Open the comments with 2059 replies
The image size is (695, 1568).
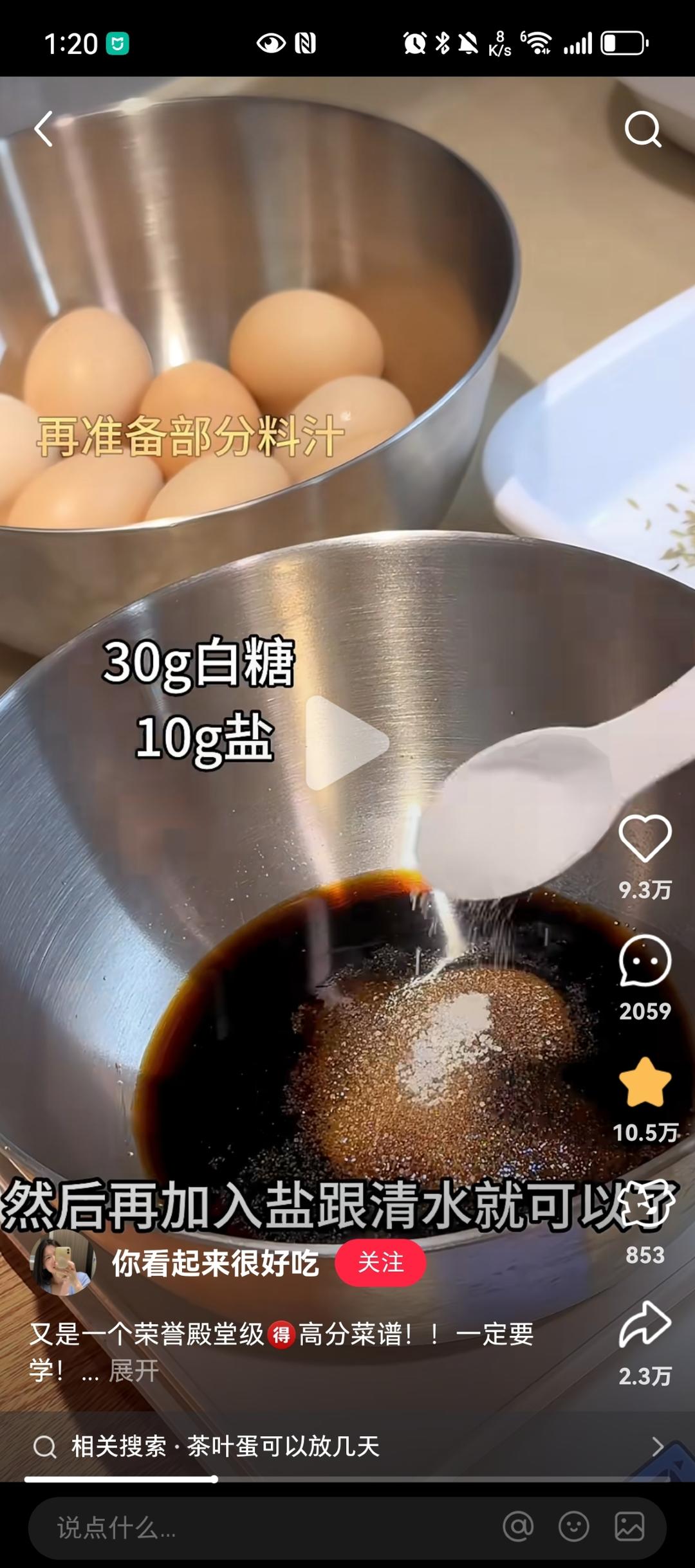click(645, 961)
